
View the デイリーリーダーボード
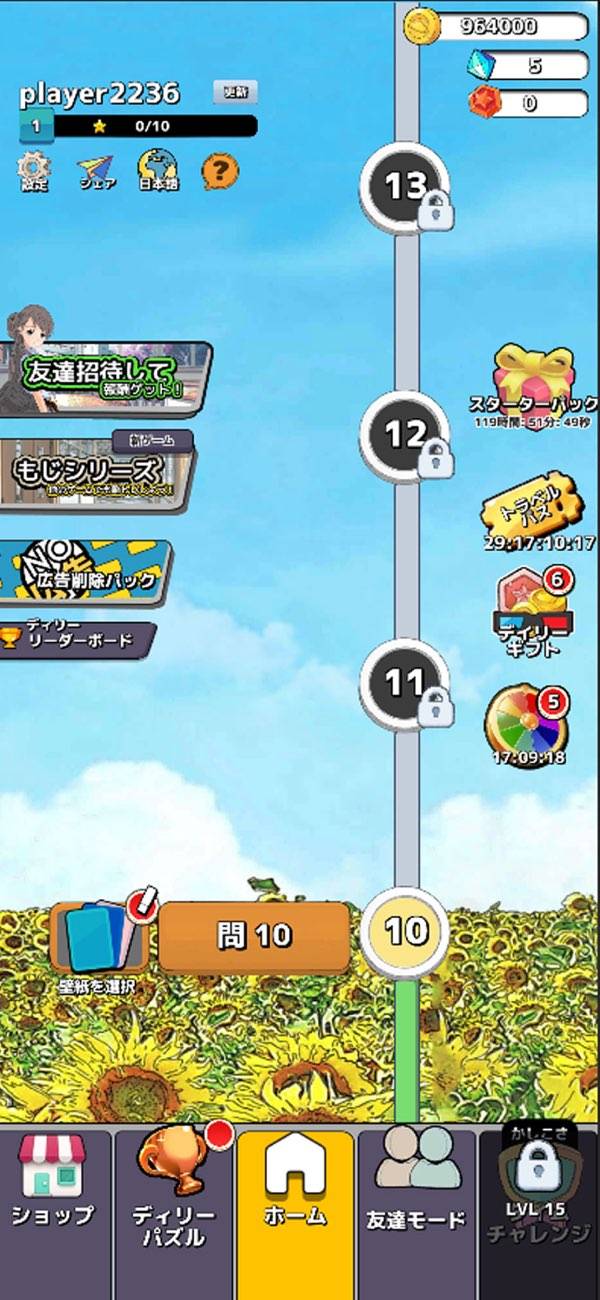[x=78, y=640]
